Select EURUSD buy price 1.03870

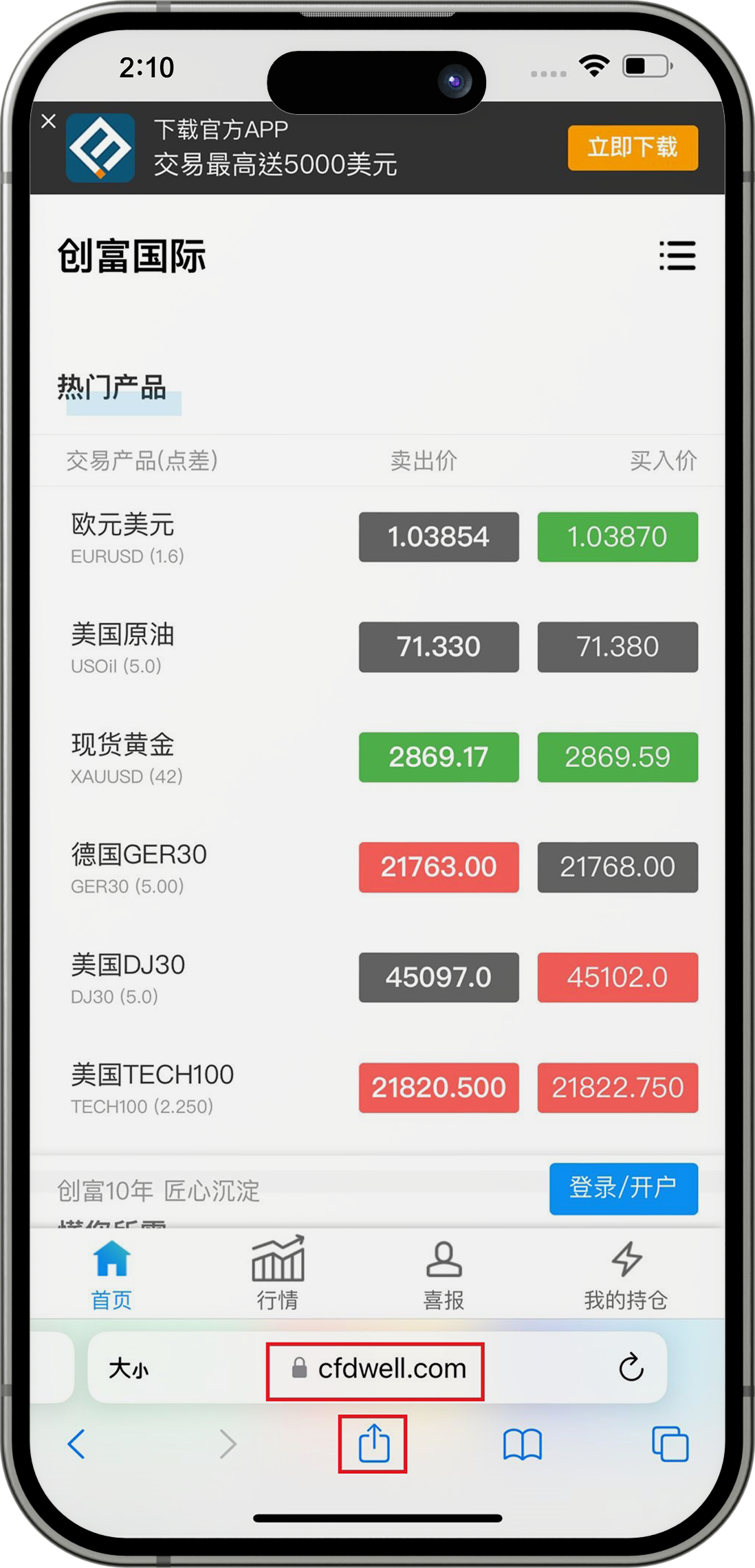[617, 537]
